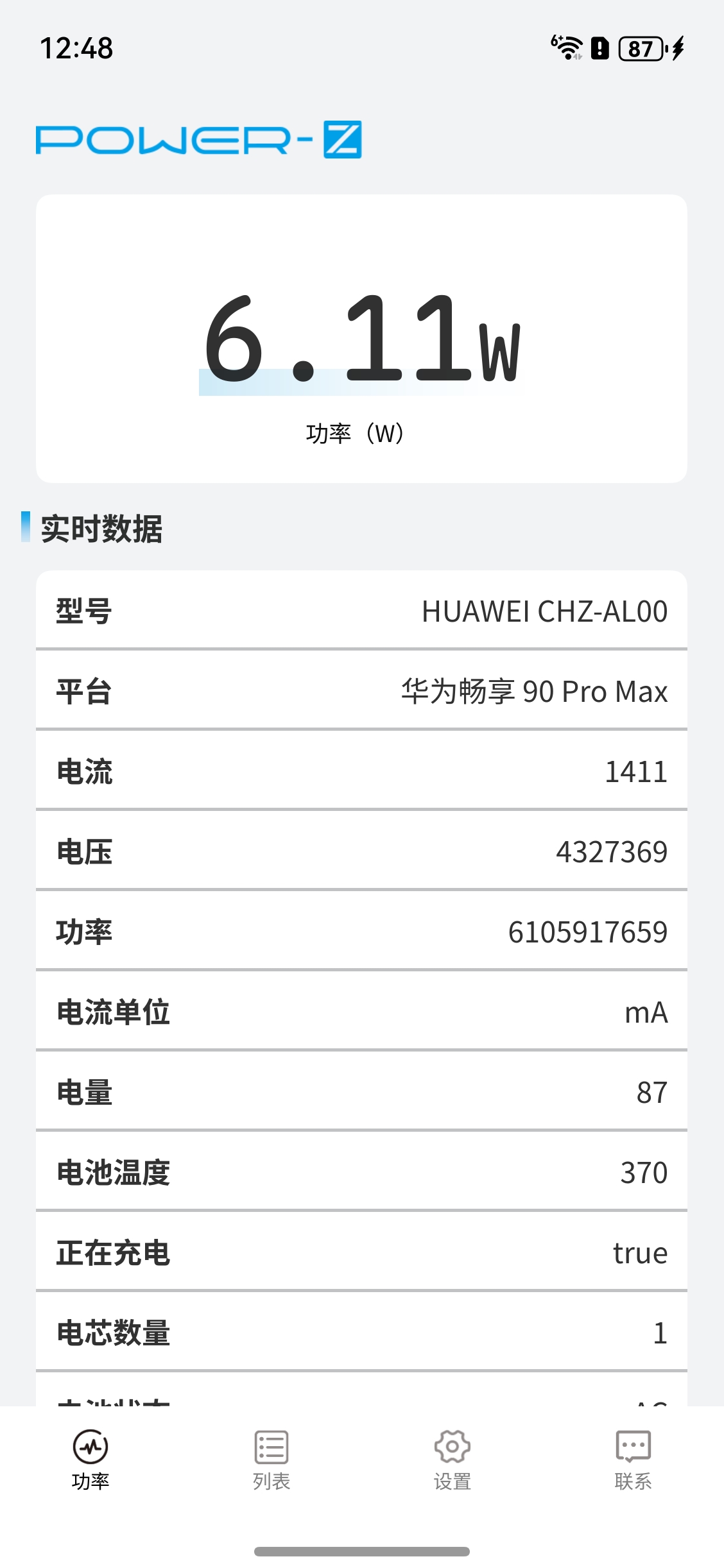Go to the 设置 tab

pos(452,1460)
